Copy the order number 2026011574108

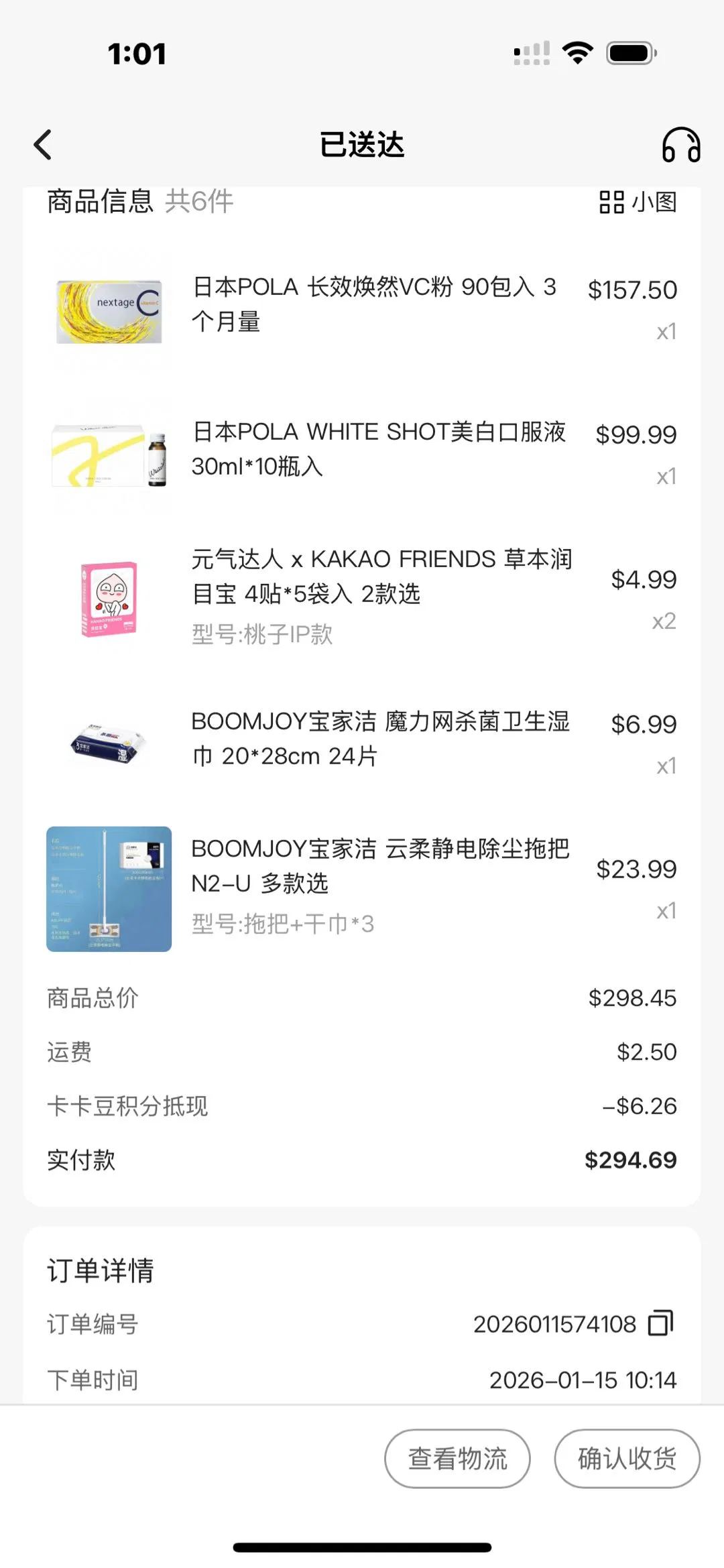(660, 1323)
